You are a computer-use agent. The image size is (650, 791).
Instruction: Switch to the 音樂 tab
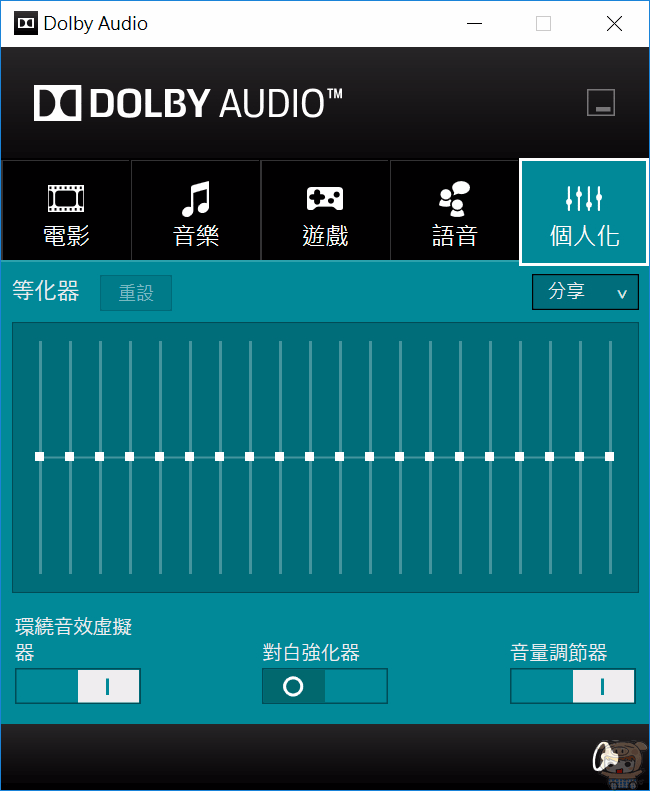click(x=196, y=211)
